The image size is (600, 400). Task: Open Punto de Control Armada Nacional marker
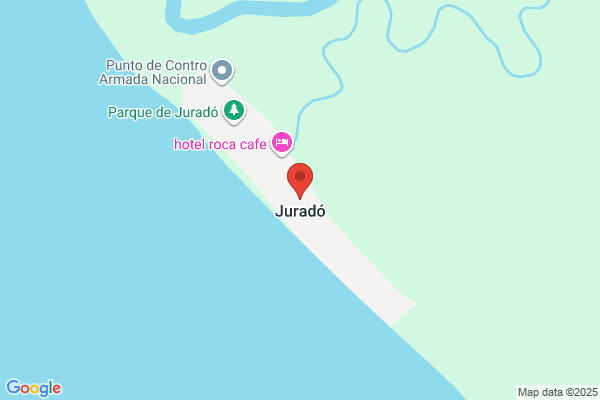[222, 72]
